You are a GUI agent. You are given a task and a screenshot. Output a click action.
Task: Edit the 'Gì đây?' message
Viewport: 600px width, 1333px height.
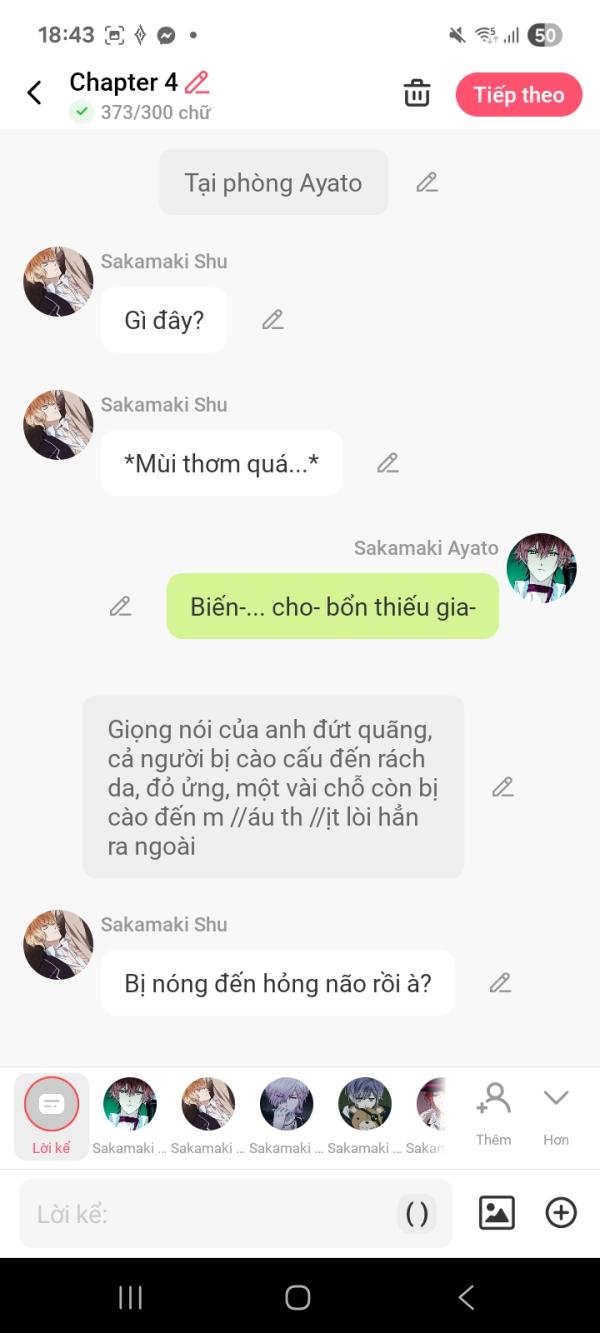273,320
